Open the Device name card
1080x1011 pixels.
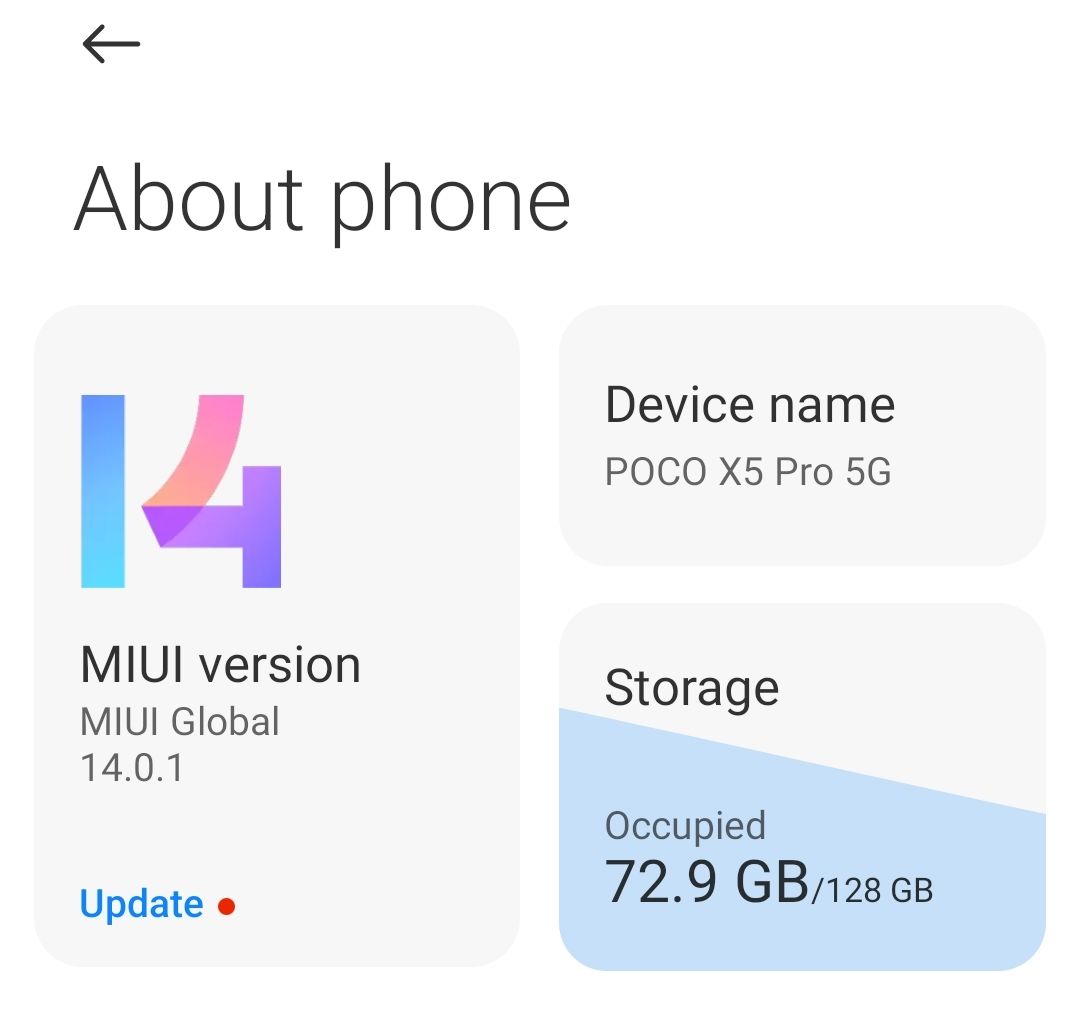[801, 437]
